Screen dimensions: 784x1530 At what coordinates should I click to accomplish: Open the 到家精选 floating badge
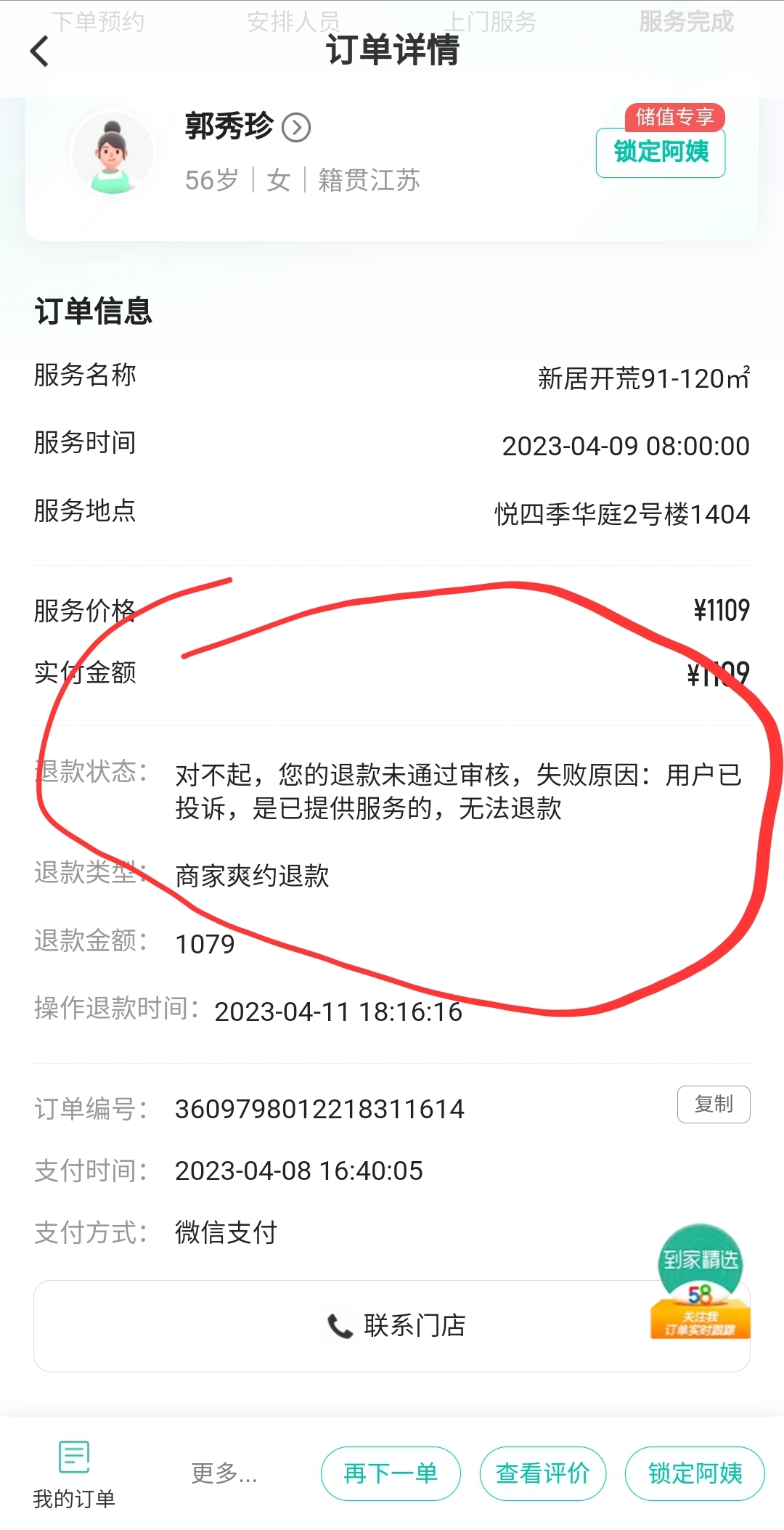tap(700, 1282)
